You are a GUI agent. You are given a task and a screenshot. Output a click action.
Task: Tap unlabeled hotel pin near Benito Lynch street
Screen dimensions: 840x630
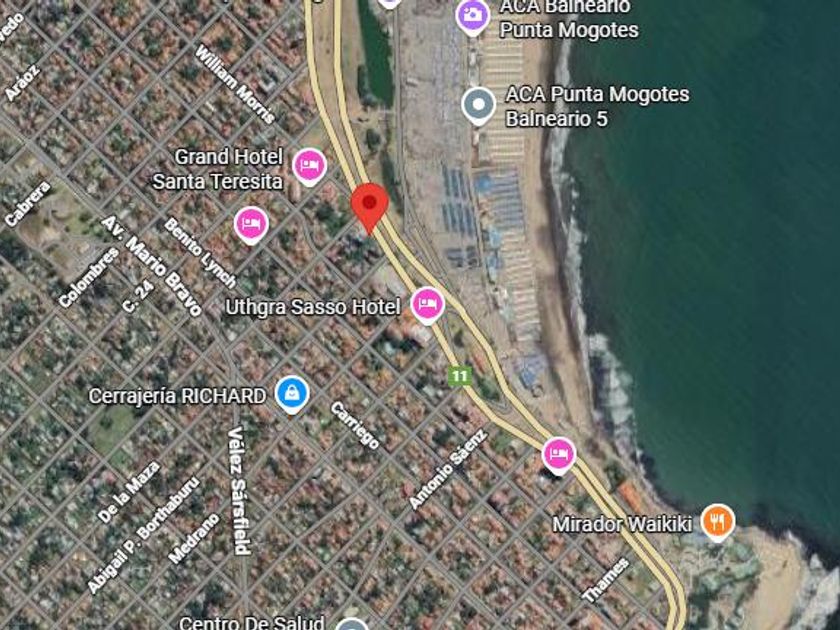coord(251,225)
